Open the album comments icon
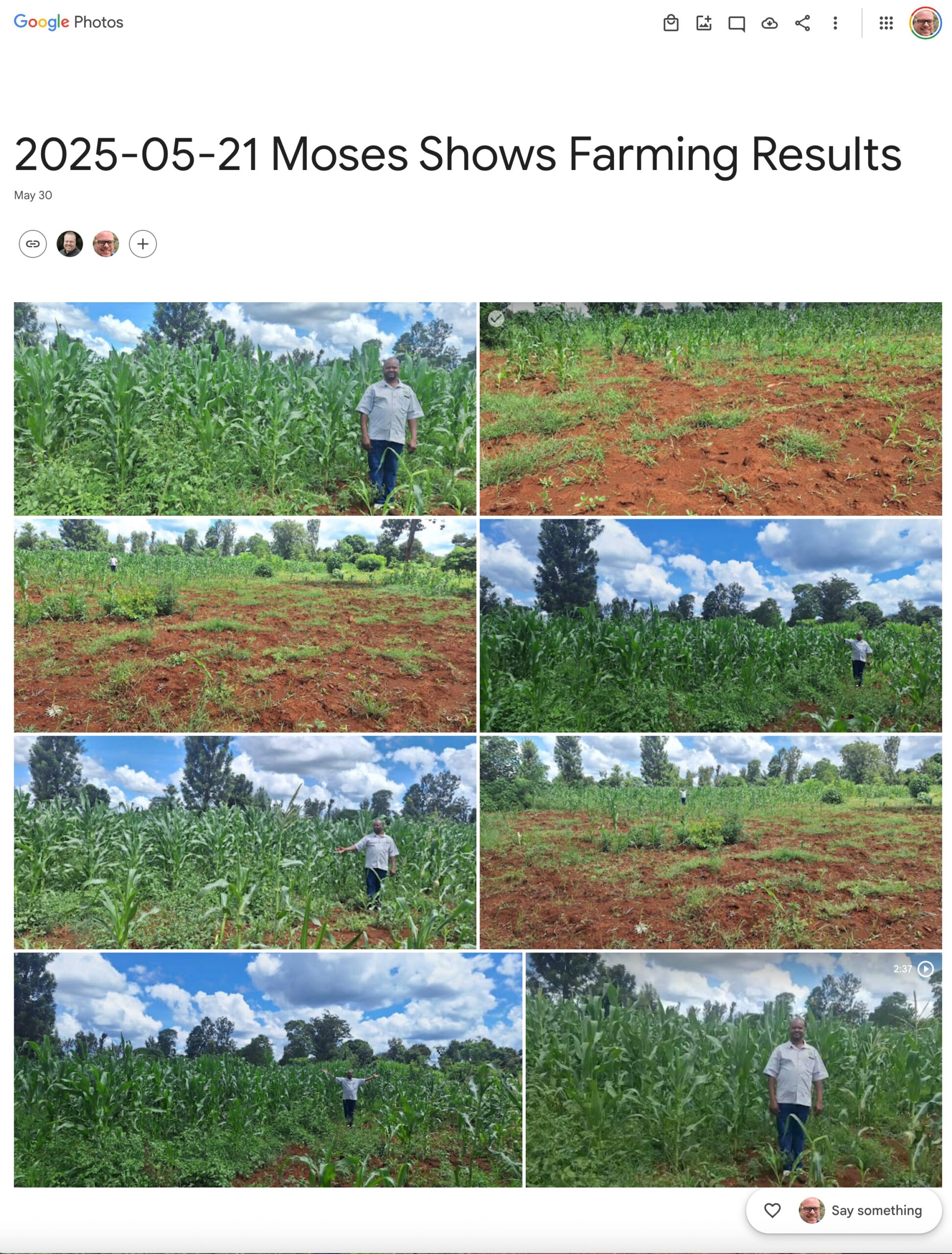 coord(736,24)
